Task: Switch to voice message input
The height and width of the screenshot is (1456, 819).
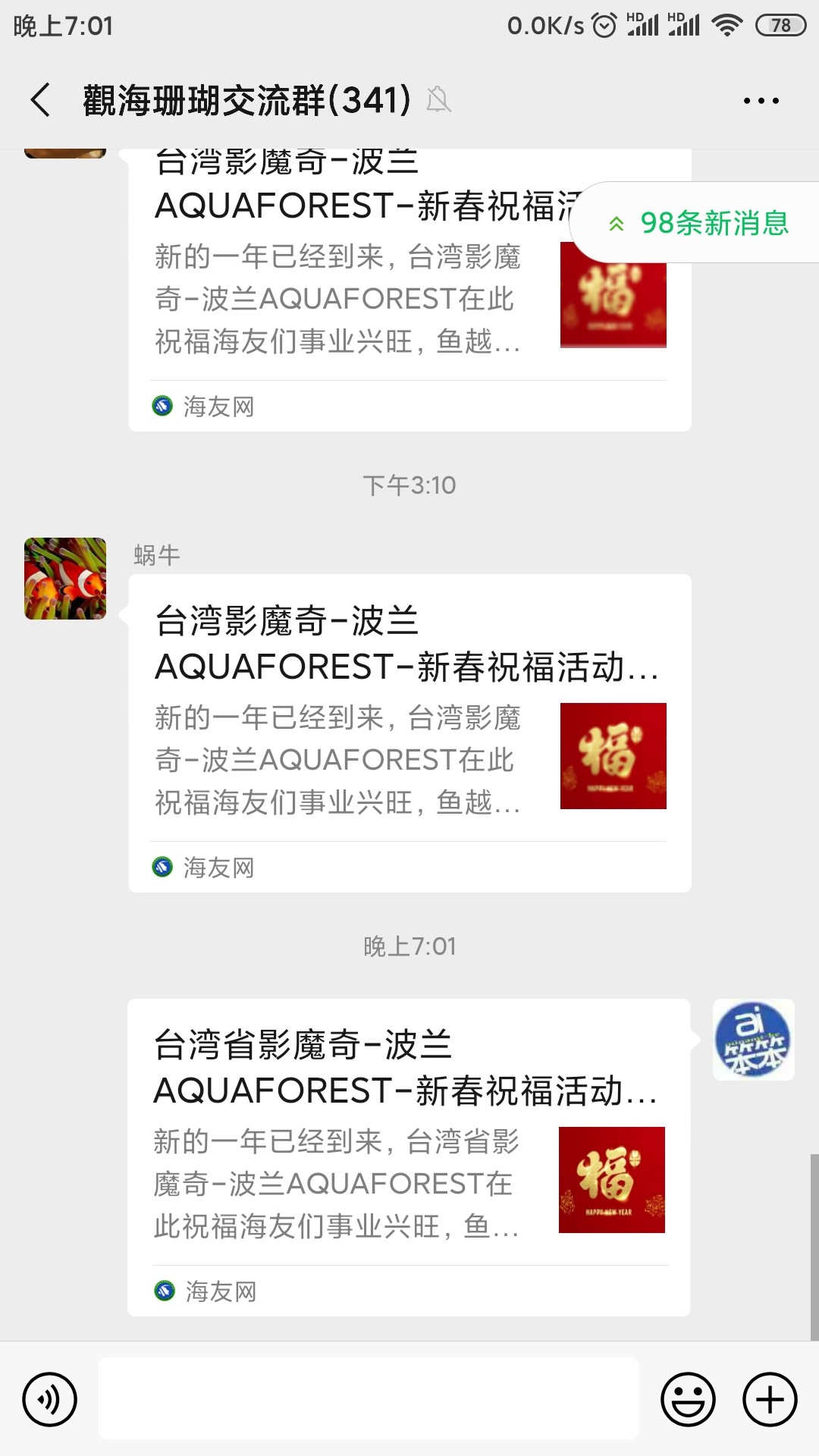Action: coord(50,1399)
